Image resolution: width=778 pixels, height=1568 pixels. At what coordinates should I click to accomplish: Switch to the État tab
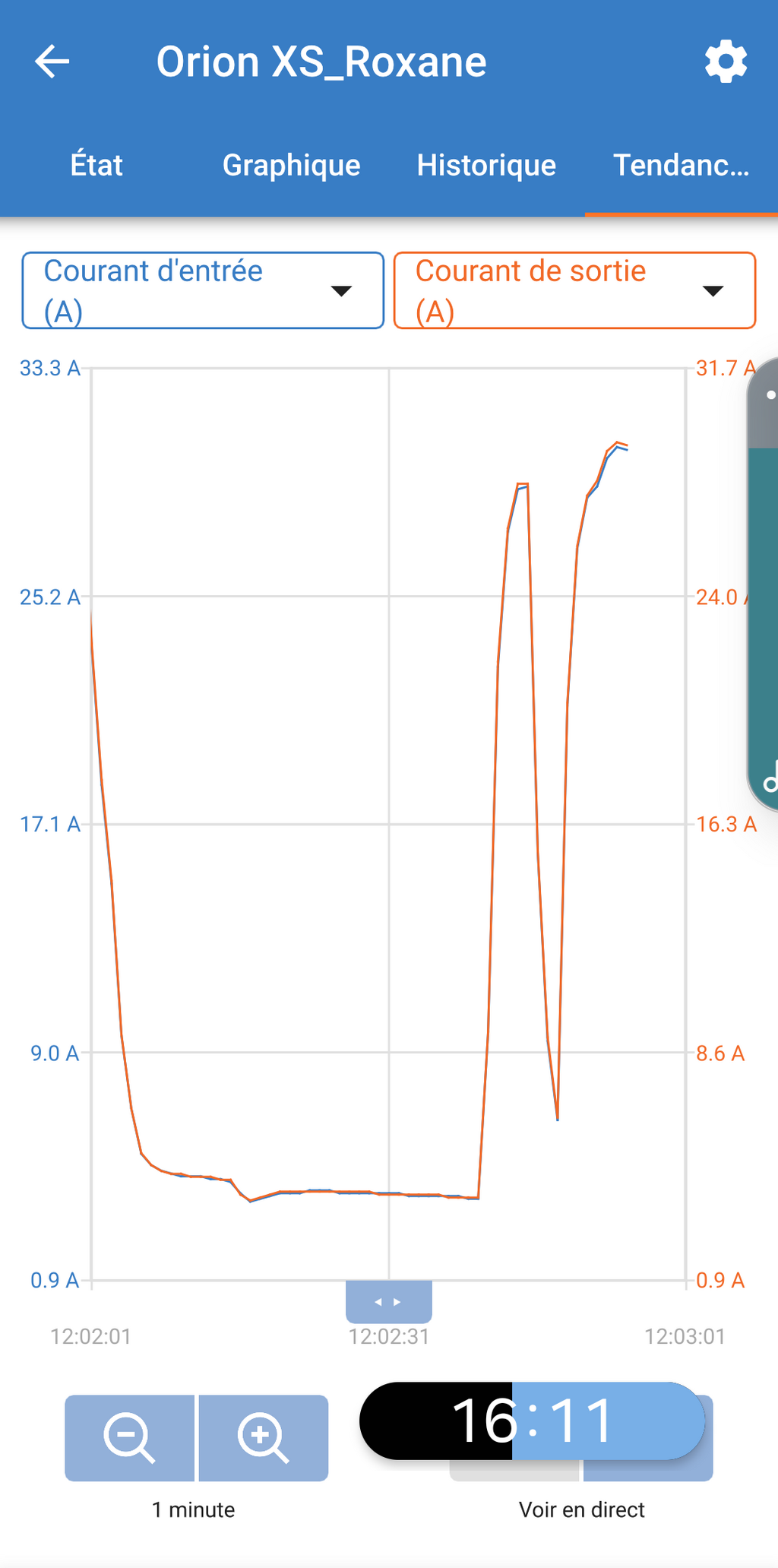click(96, 165)
